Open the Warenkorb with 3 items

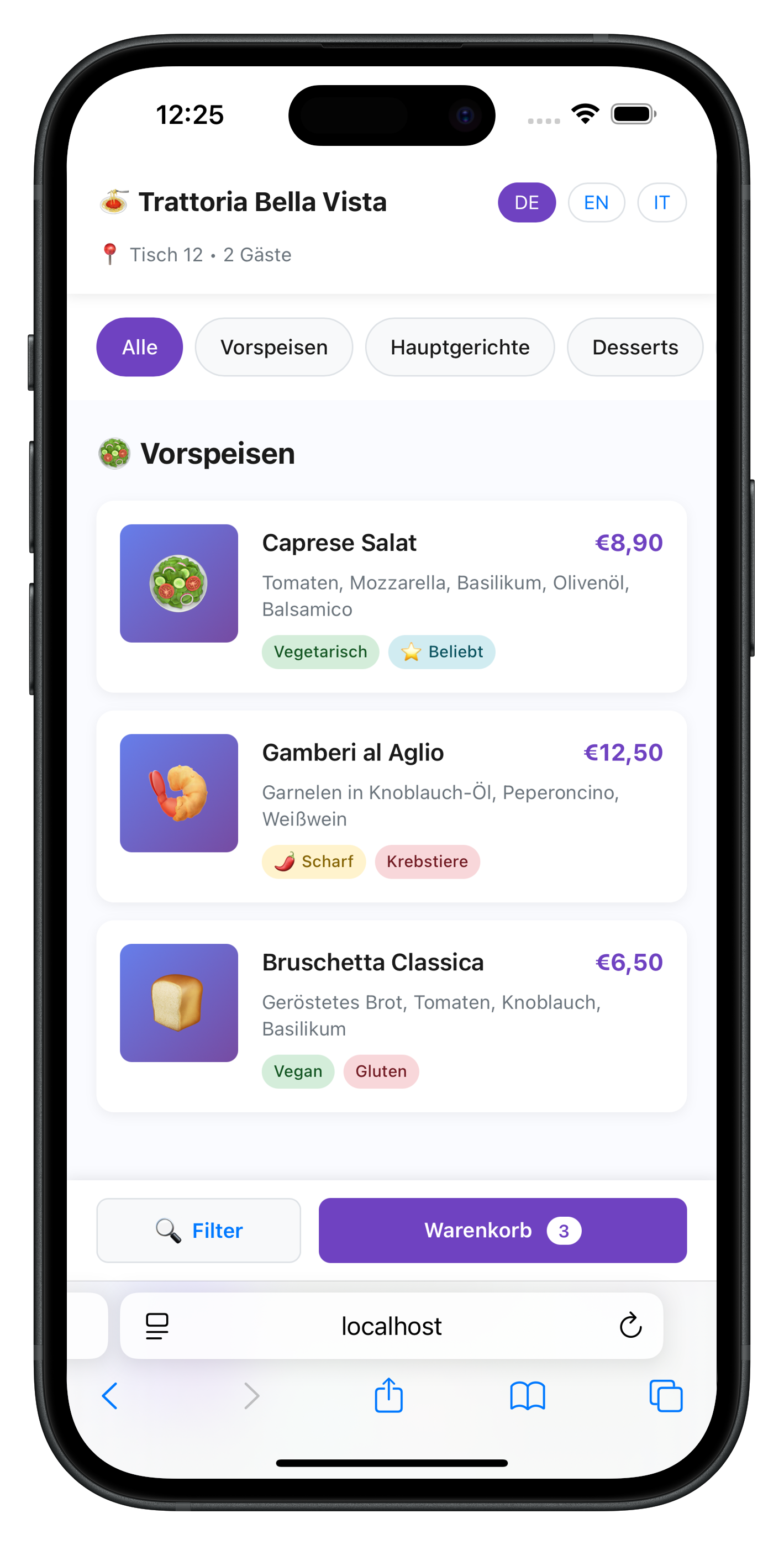[502, 1231]
